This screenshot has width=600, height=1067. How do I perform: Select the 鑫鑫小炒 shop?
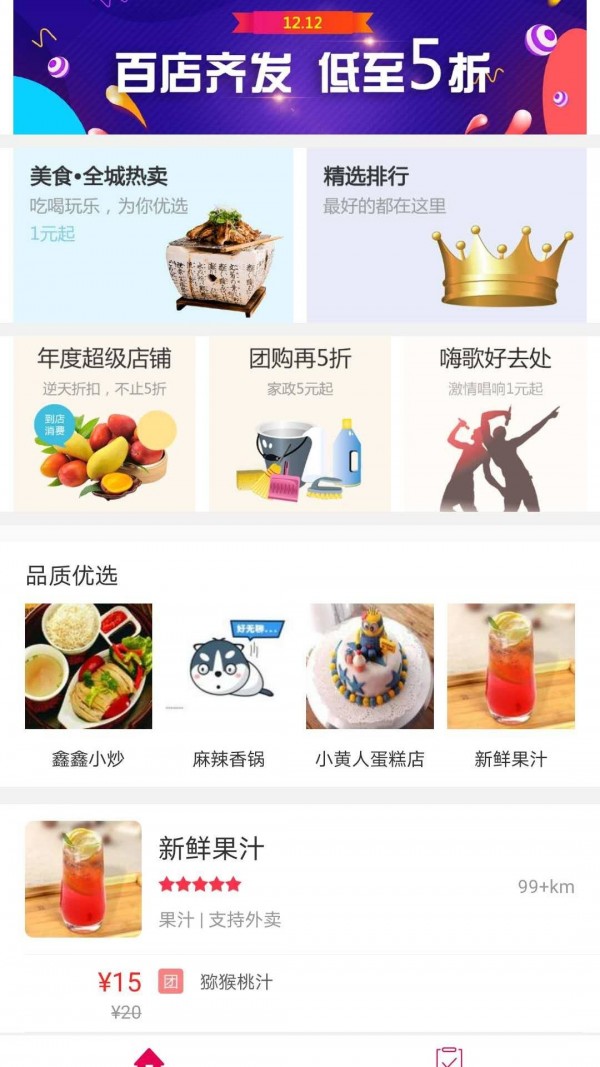[89, 684]
